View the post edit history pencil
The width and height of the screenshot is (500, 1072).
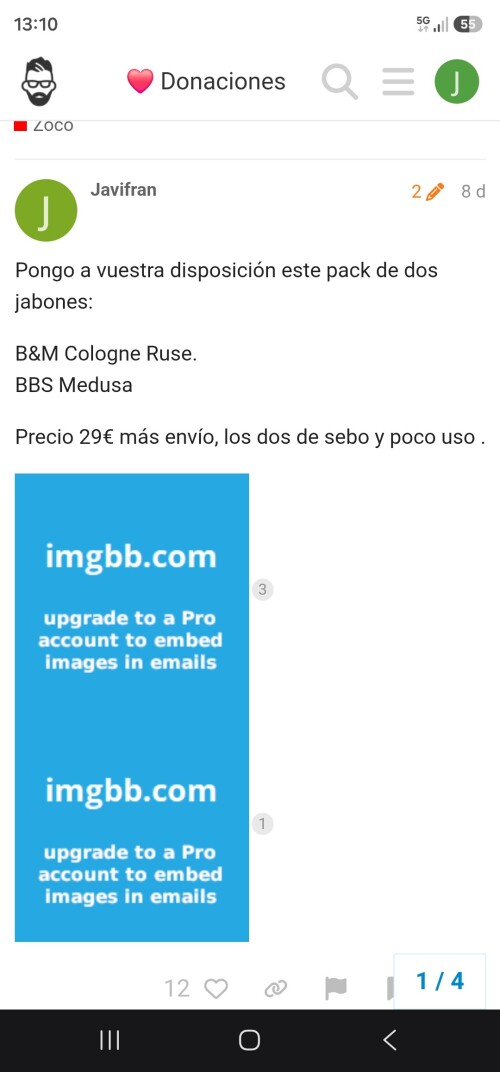427,191
